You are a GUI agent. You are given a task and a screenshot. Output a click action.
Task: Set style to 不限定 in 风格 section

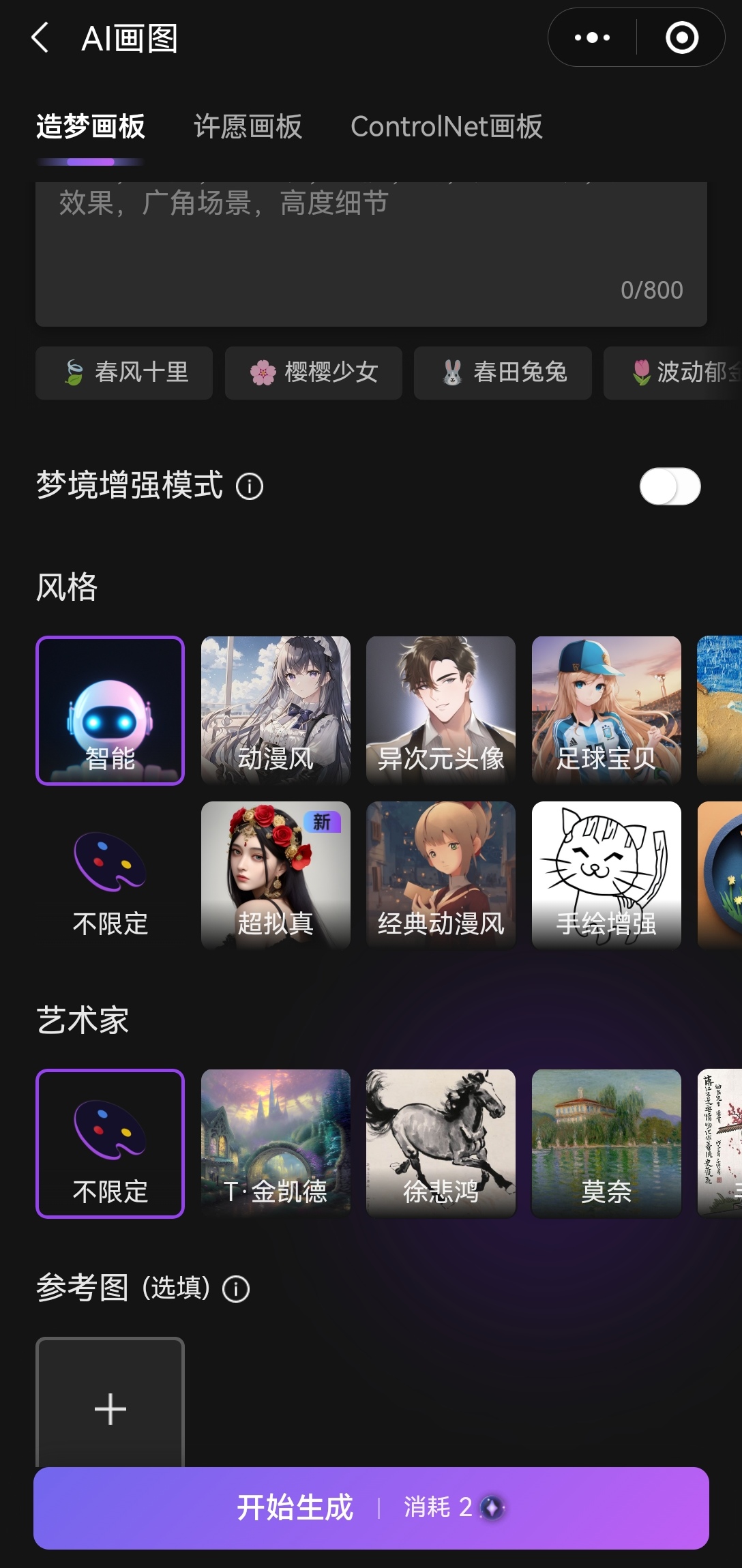click(110, 876)
